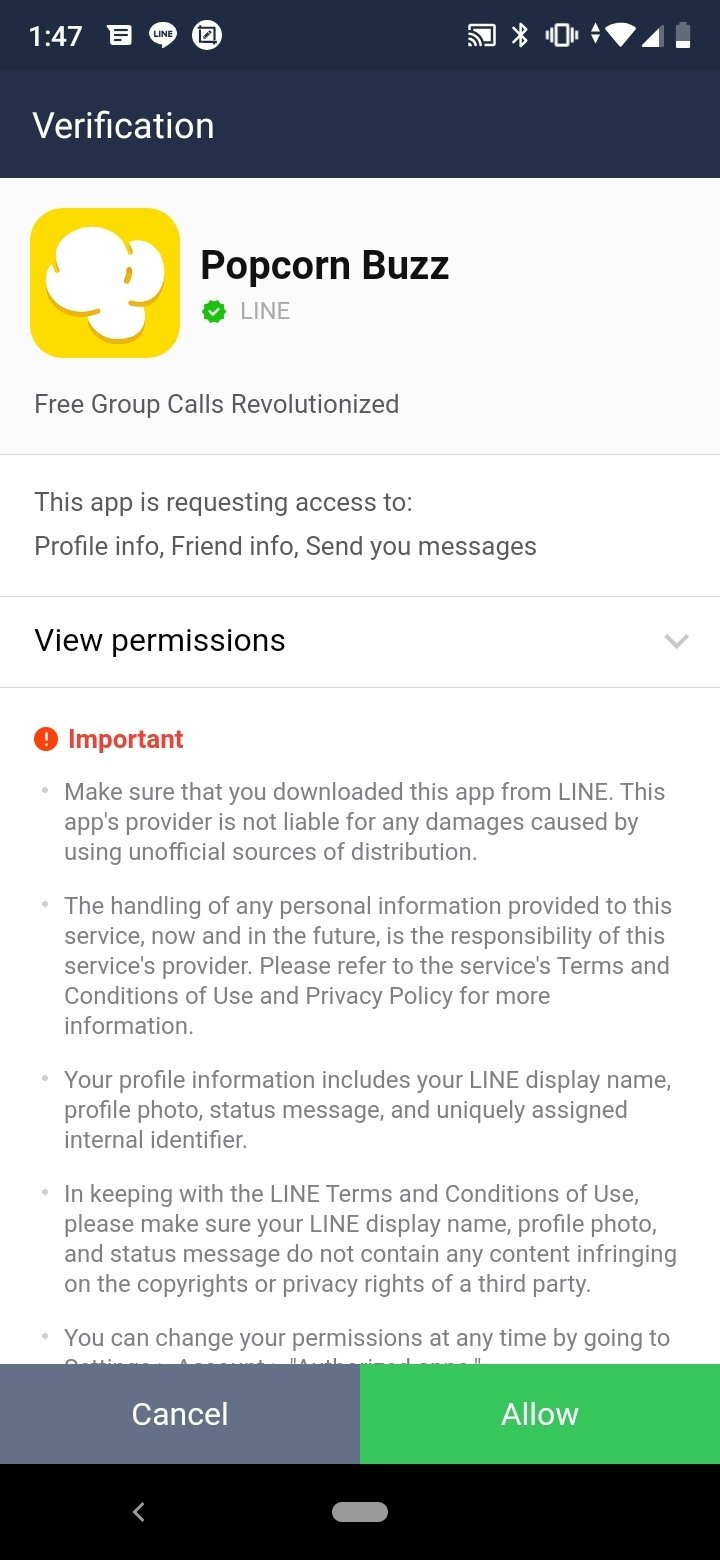Image resolution: width=720 pixels, height=1560 pixels.
Task: Expand the View permissions section
Action: [360, 641]
